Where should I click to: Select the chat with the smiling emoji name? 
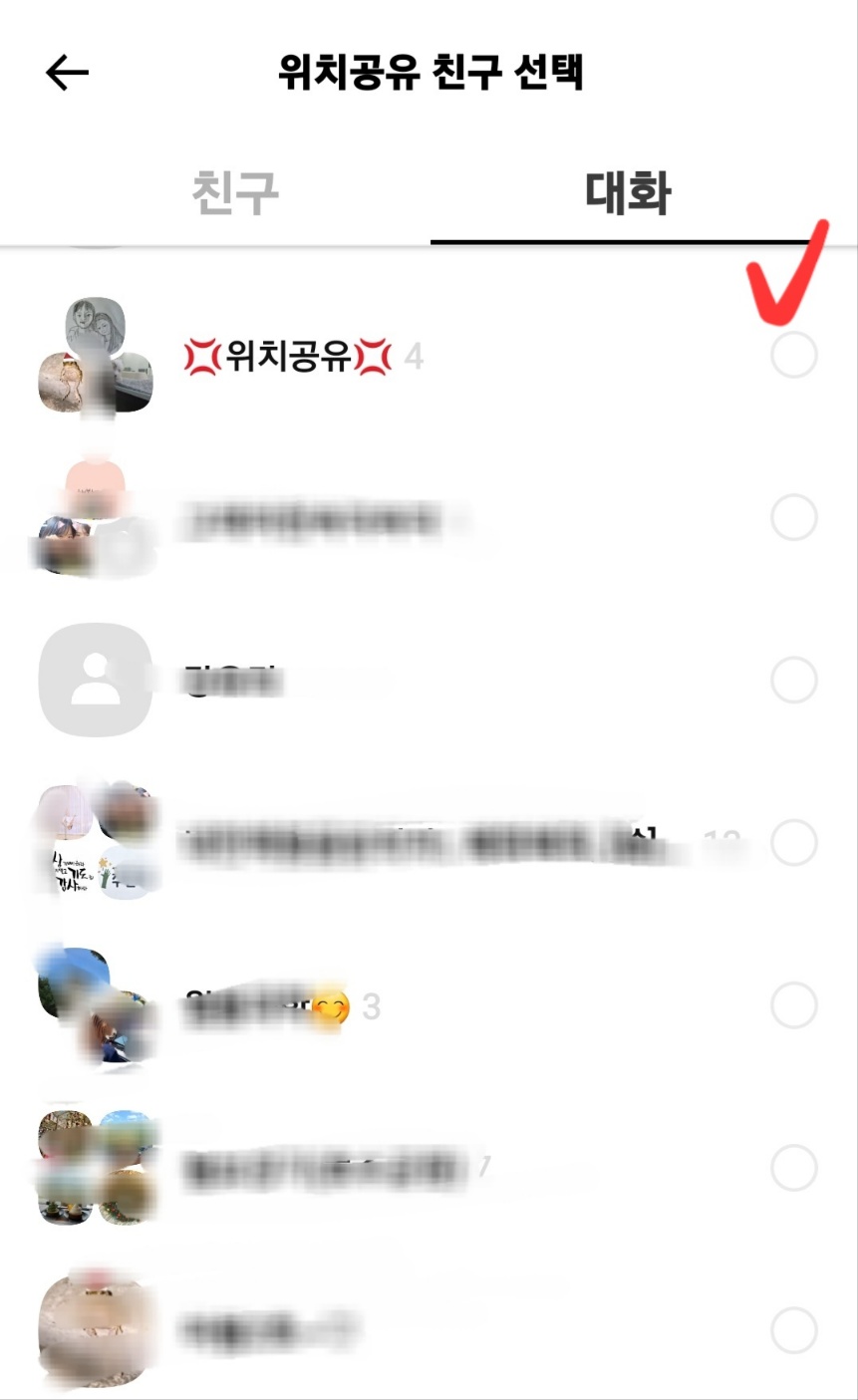coord(793,1005)
